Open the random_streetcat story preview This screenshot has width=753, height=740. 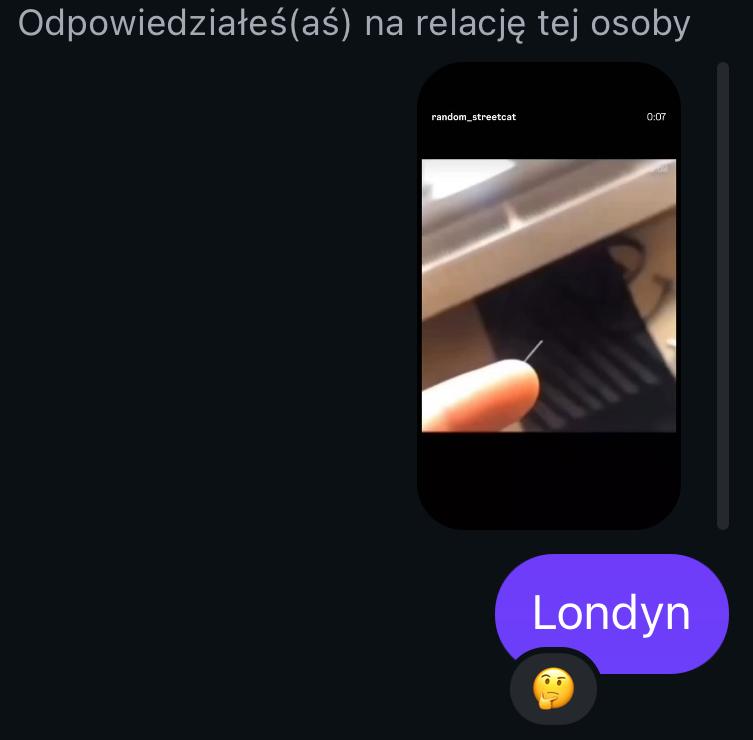pyautogui.click(x=548, y=296)
